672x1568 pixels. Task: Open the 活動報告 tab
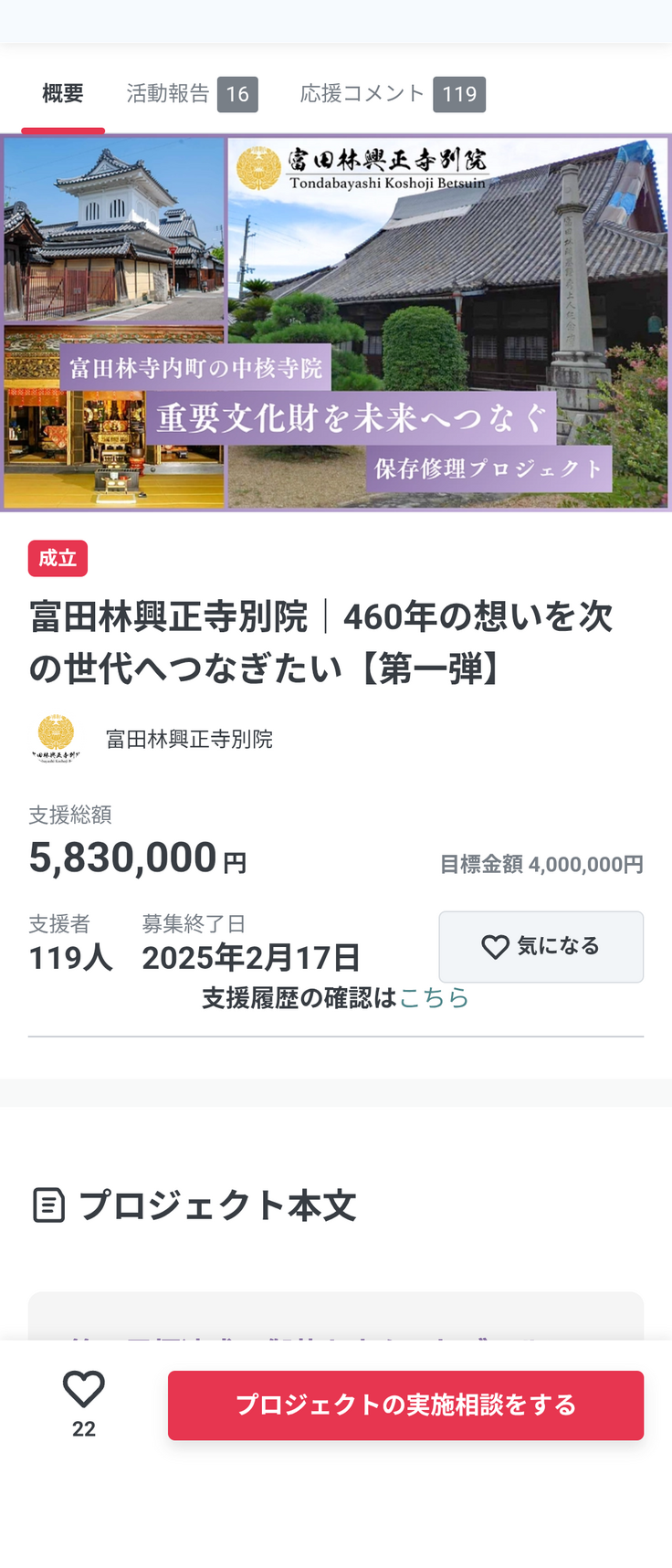click(x=191, y=94)
